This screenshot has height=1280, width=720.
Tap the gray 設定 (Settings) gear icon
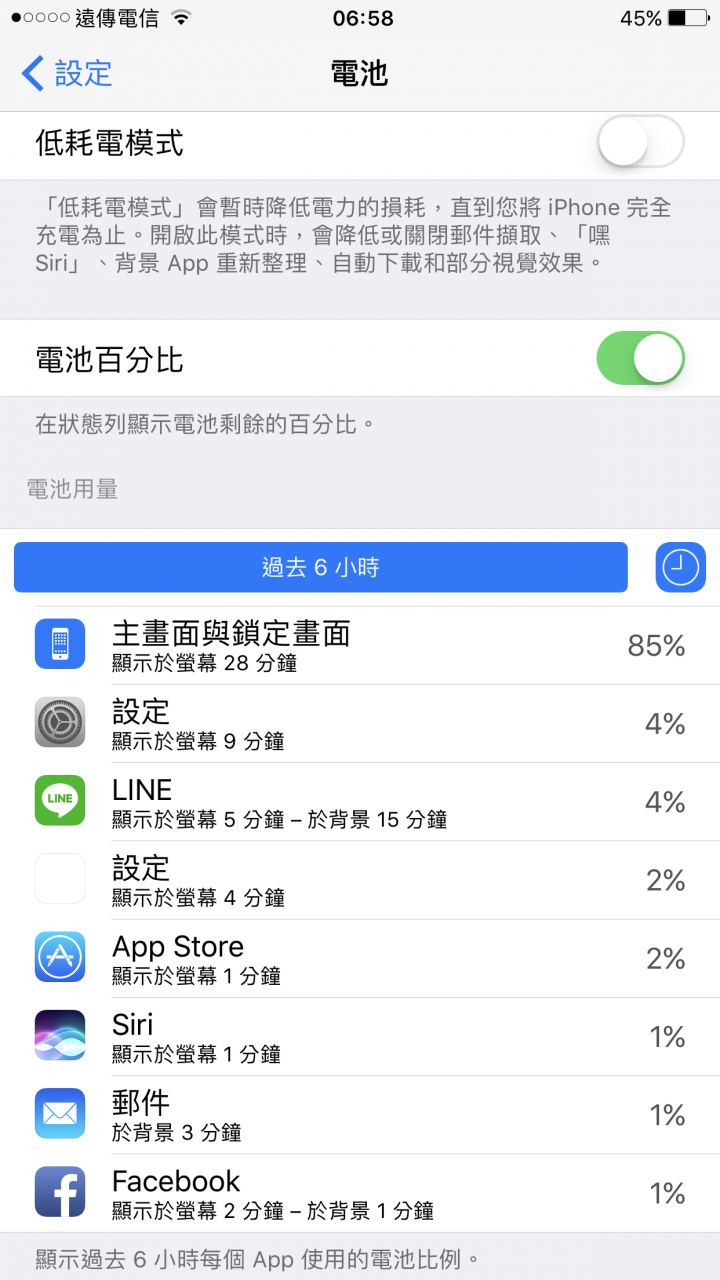tap(59, 723)
